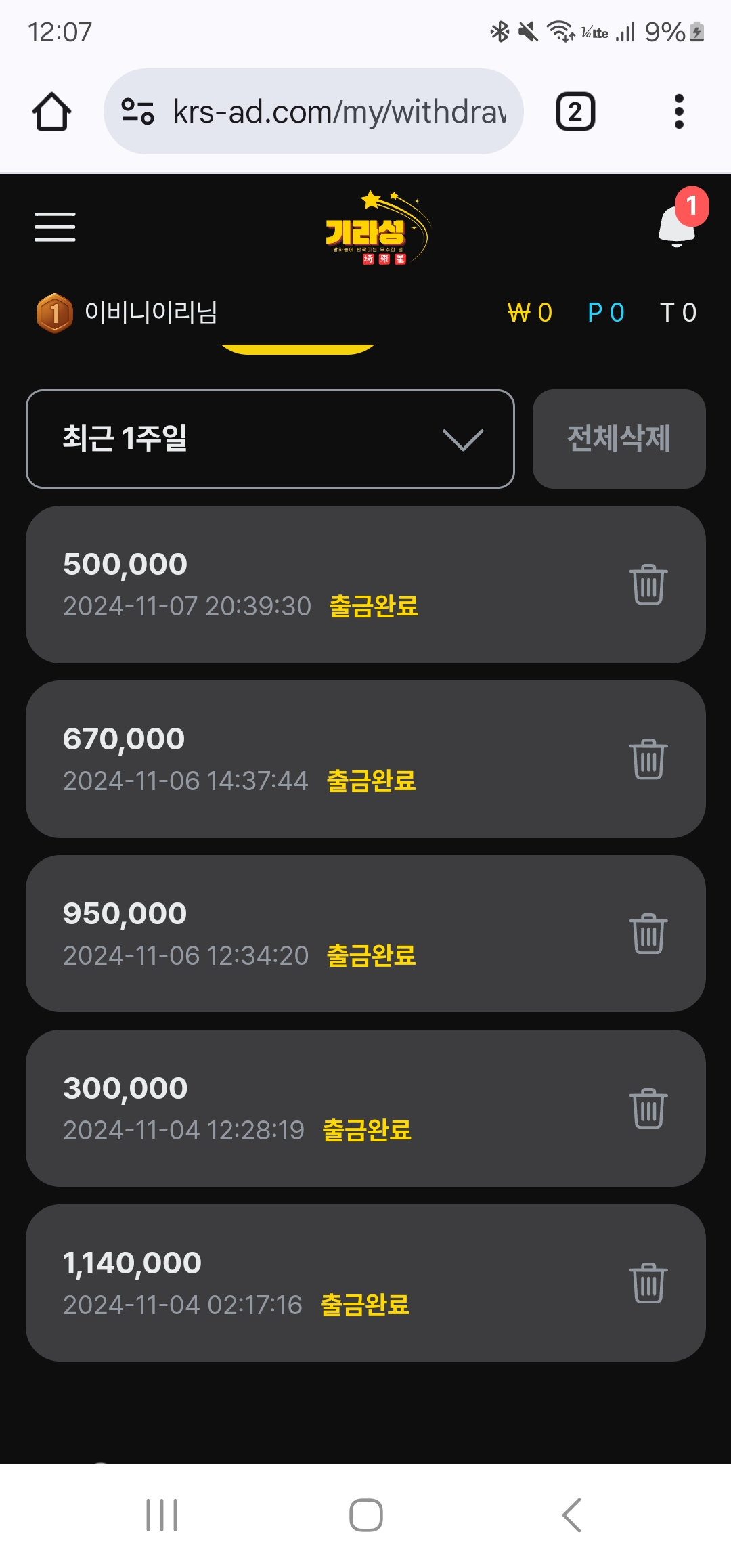The image size is (731, 1568).
Task: Expand the 최근 1주일 period dropdown
Action: (x=270, y=439)
